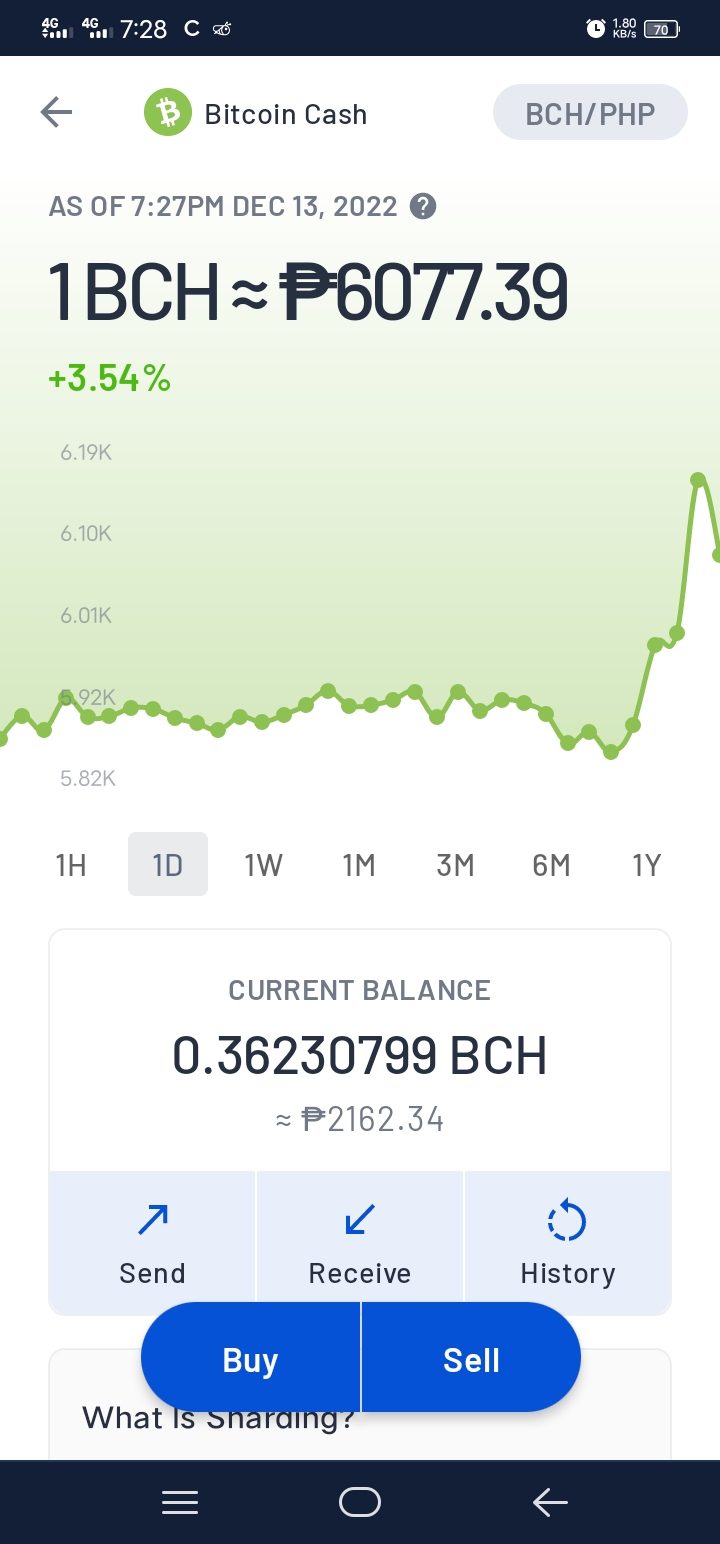Send Bitcoin Cash from balance
The image size is (720, 1544).
[152, 1243]
